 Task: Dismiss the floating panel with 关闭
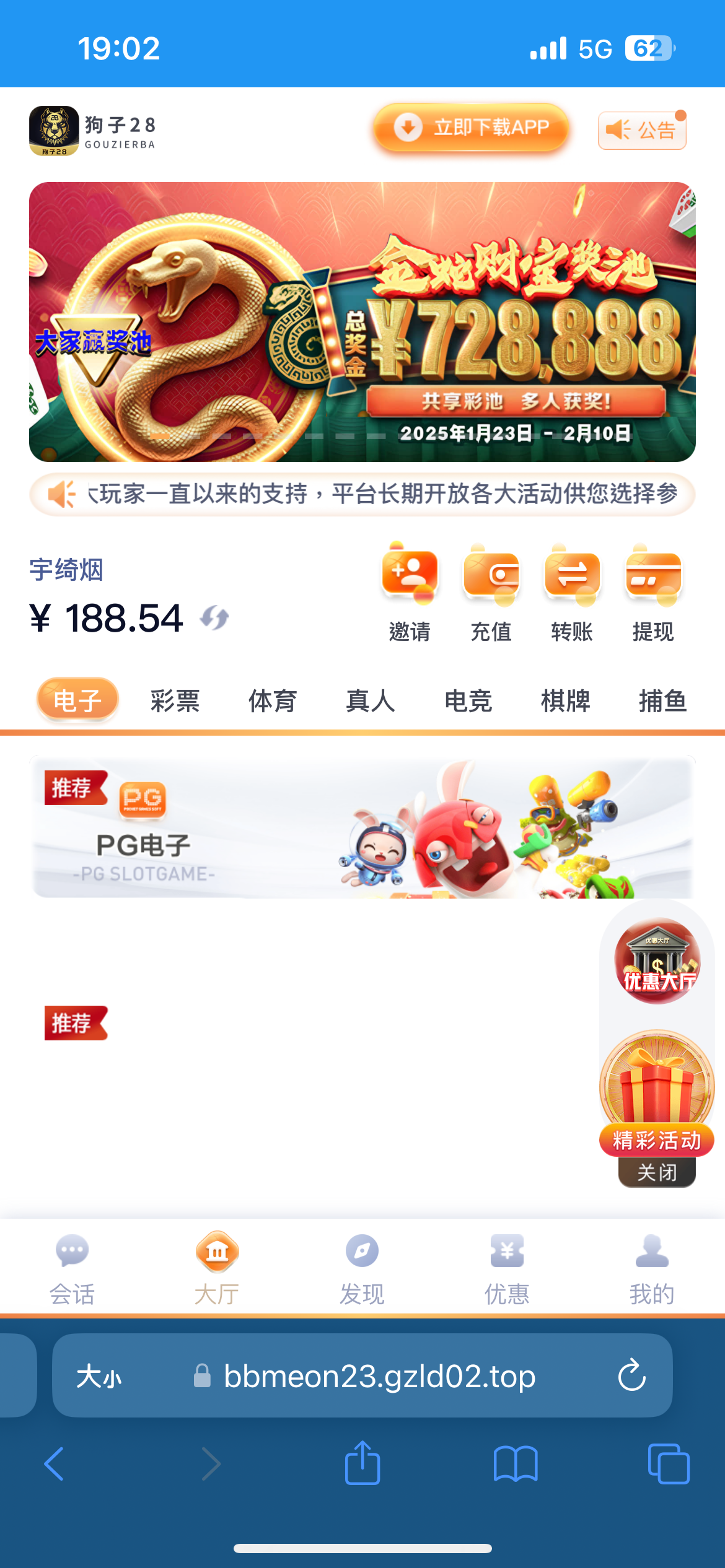(x=657, y=1172)
